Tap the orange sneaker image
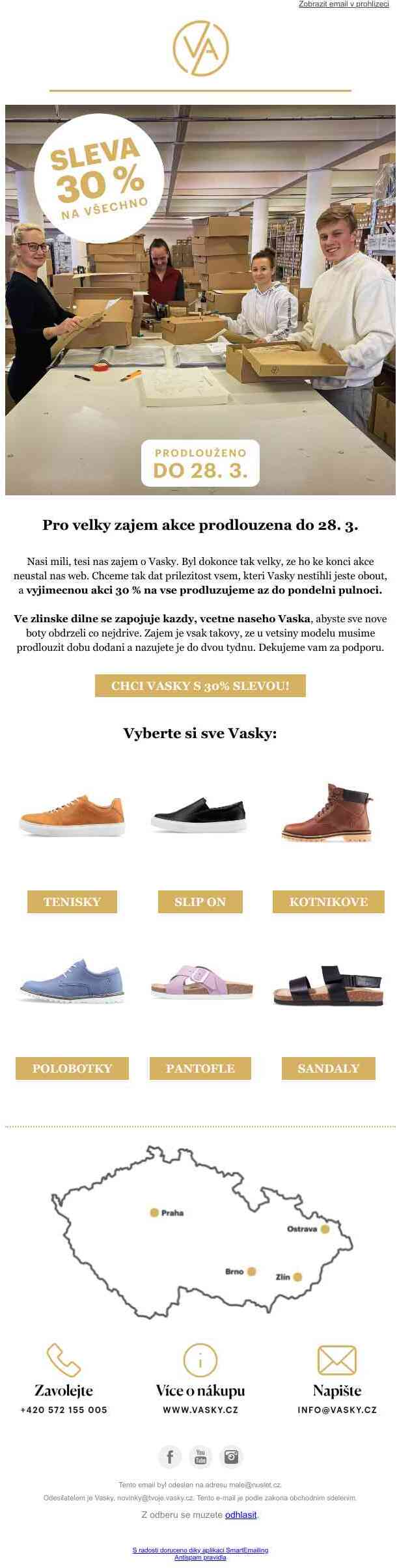397x1568 pixels. pos(72,816)
